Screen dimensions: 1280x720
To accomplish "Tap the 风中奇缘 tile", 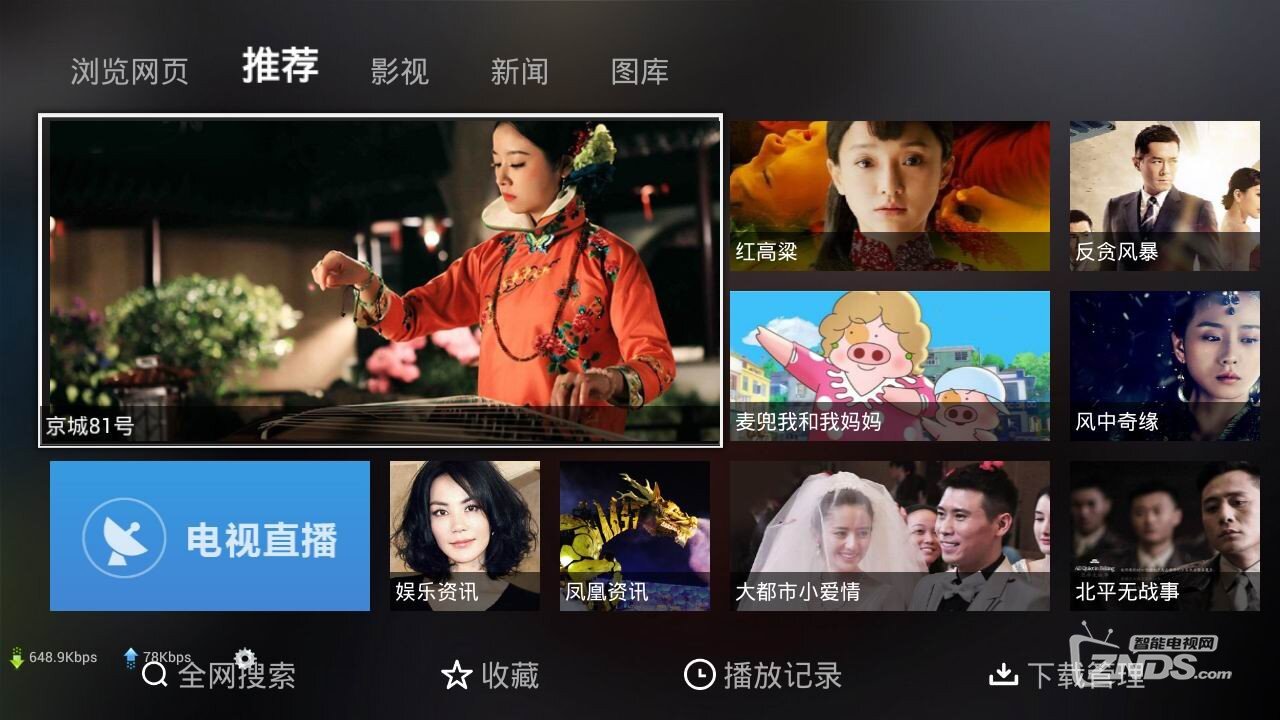I will (1164, 365).
